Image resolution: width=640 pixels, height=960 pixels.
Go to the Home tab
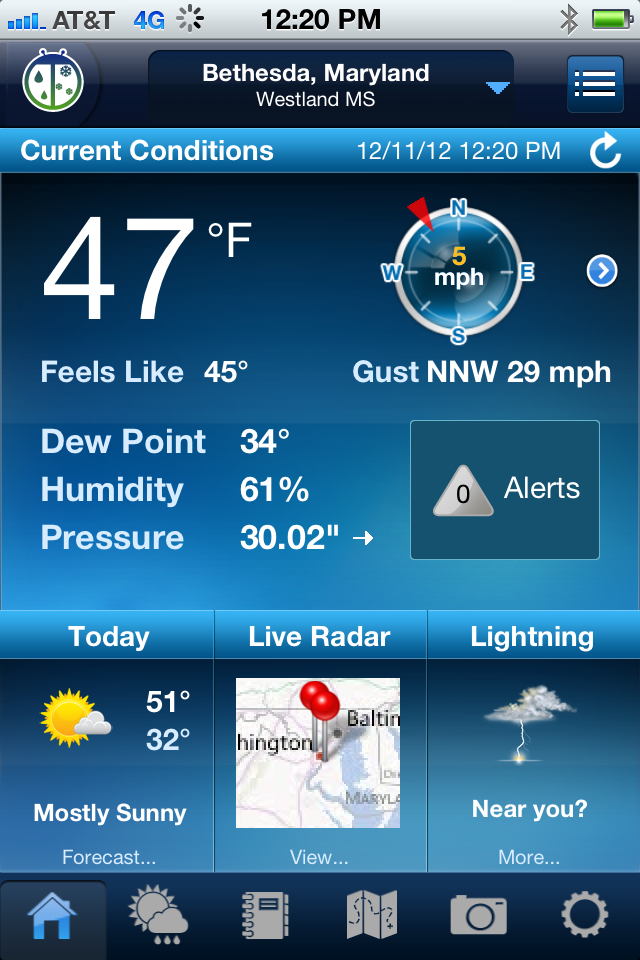(x=53, y=915)
